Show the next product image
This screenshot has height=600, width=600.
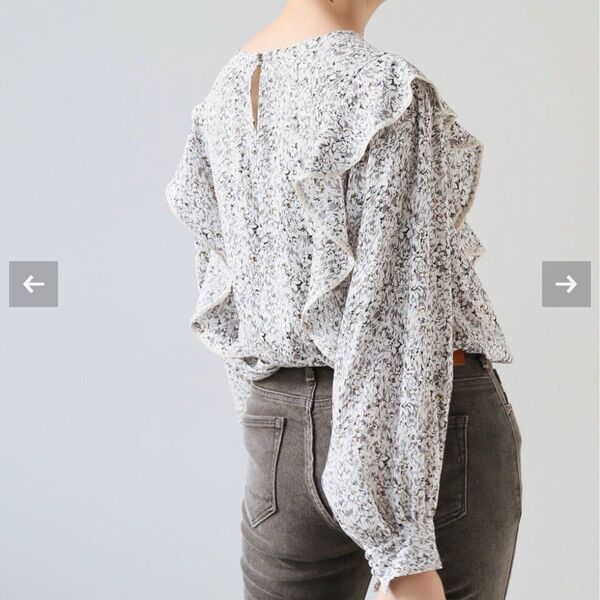[x=566, y=284]
